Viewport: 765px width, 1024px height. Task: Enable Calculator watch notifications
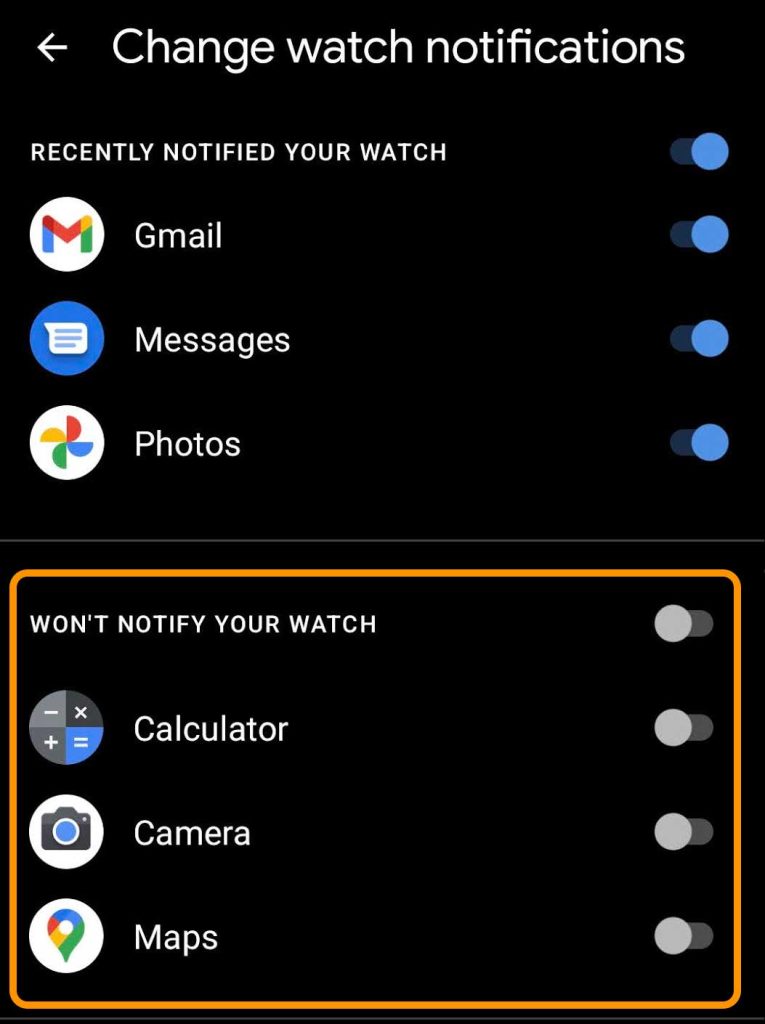pos(684,728)
